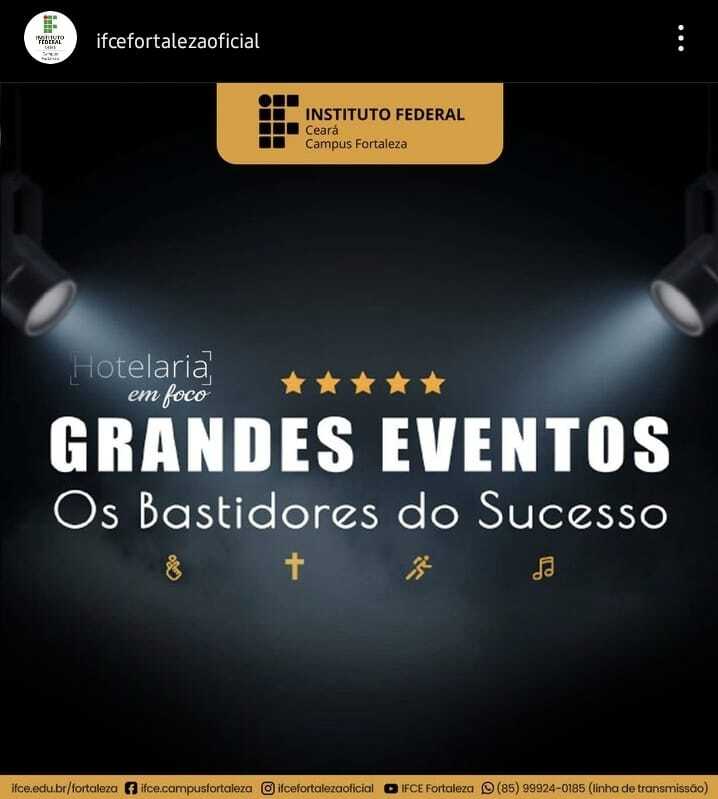Open the ifcefortalezaoficial profile picture
This screenshot has width=718, height=799.
[48, 40]
